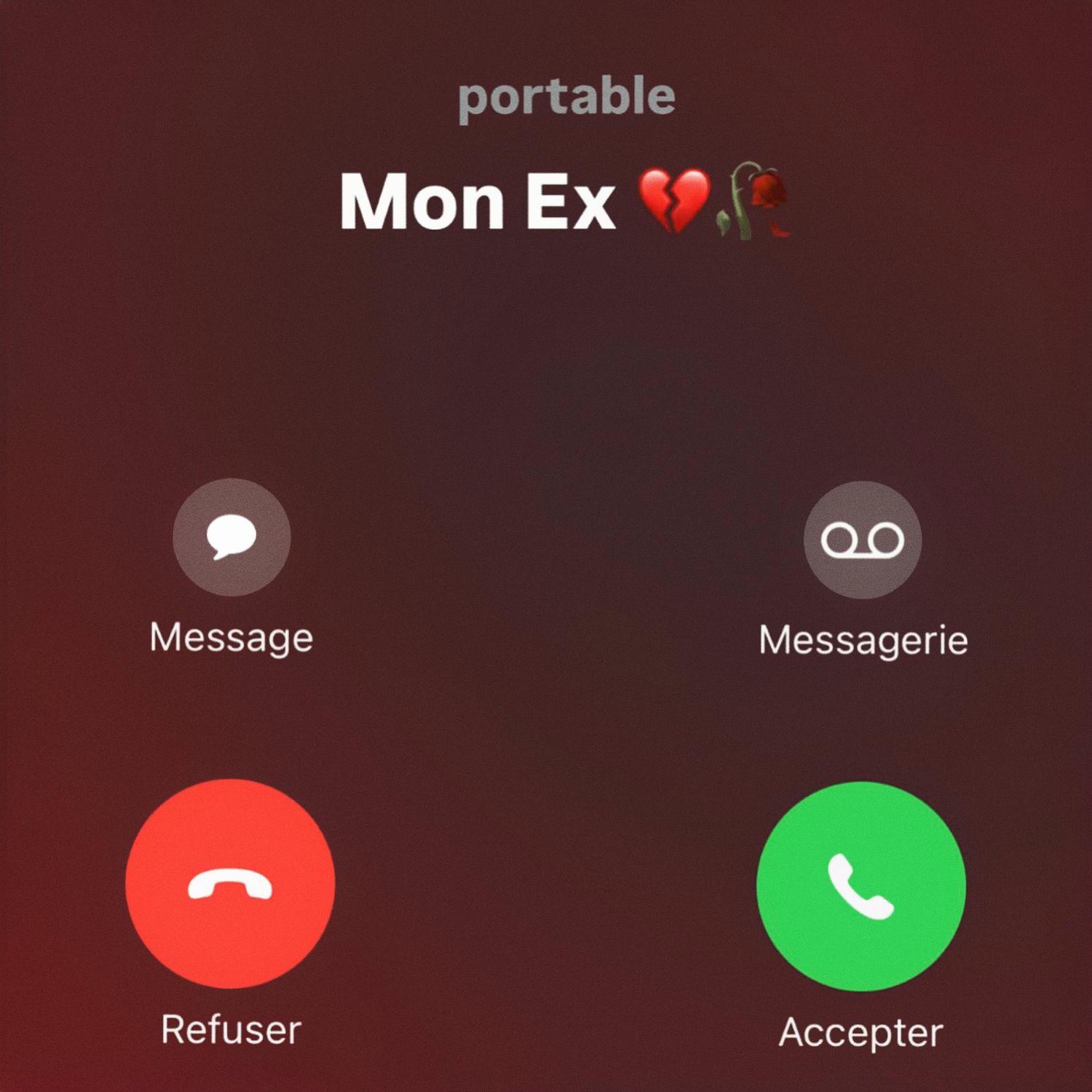Image resolution: width=1092 pixels, height=1092 pixels.
Task: Reply with a Message instead
Action: pos(232,537)
